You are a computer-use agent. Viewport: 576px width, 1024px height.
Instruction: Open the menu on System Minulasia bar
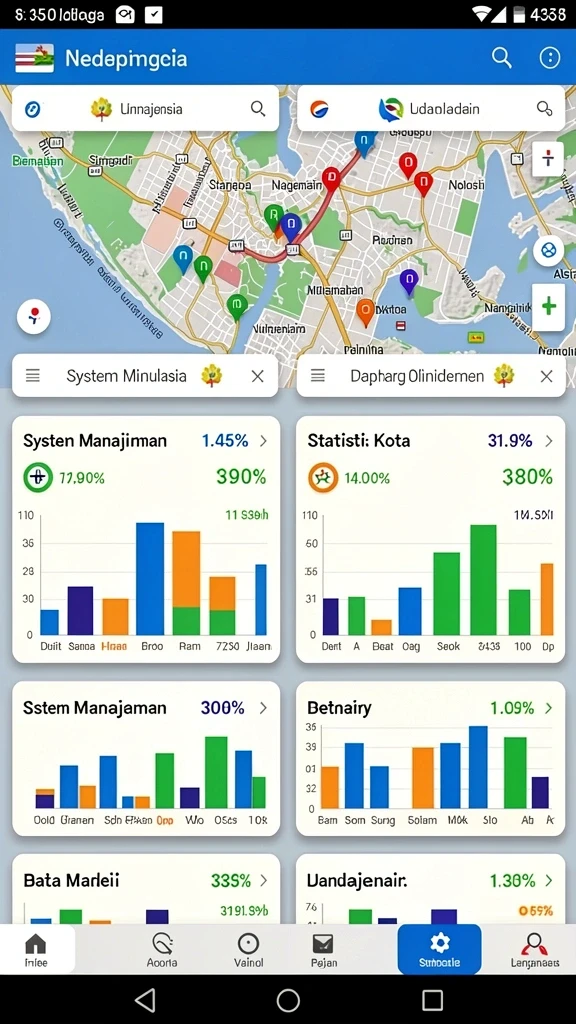coord(33,376)
